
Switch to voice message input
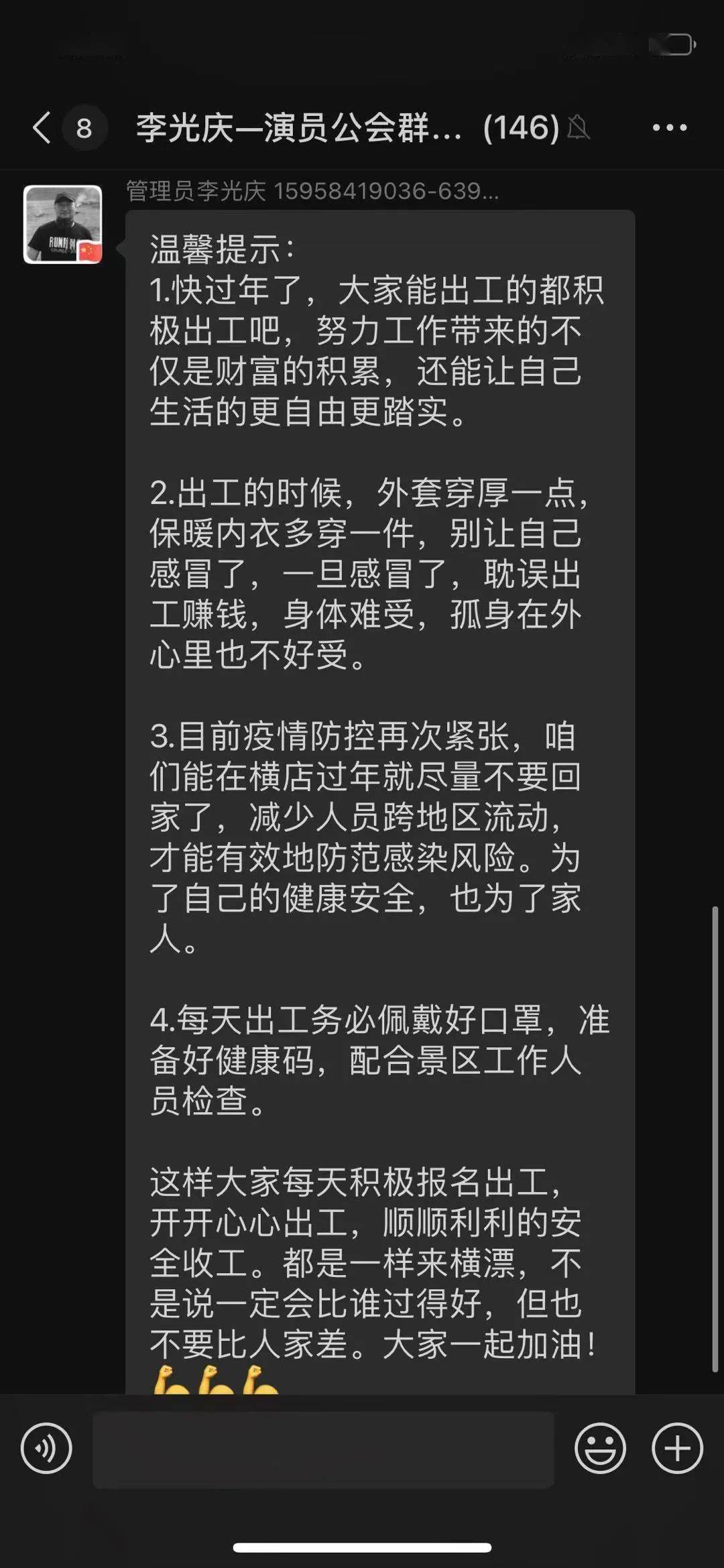(46, 1448)
